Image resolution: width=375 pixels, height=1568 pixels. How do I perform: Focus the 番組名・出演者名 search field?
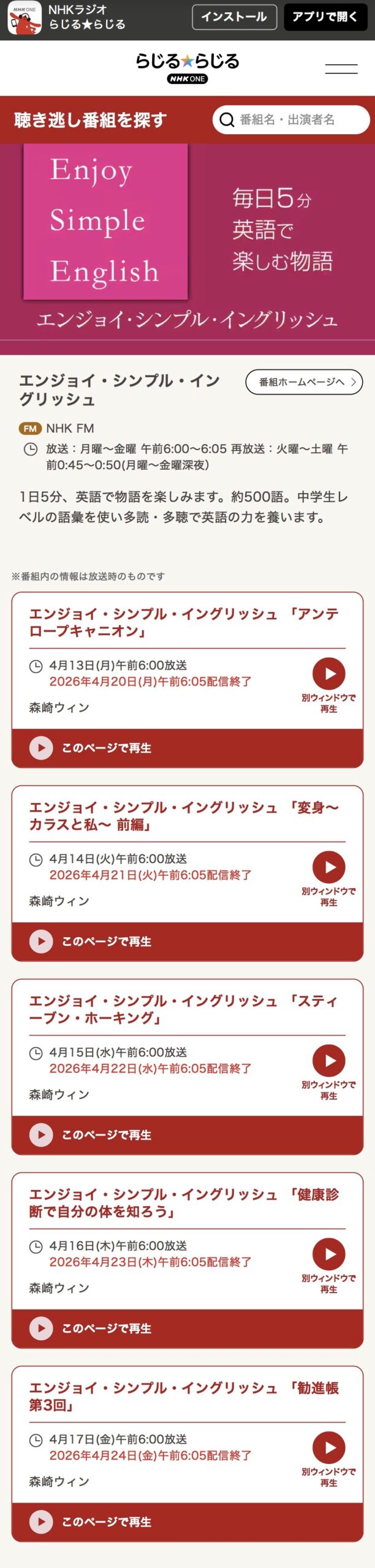click(x=291, y=120)
